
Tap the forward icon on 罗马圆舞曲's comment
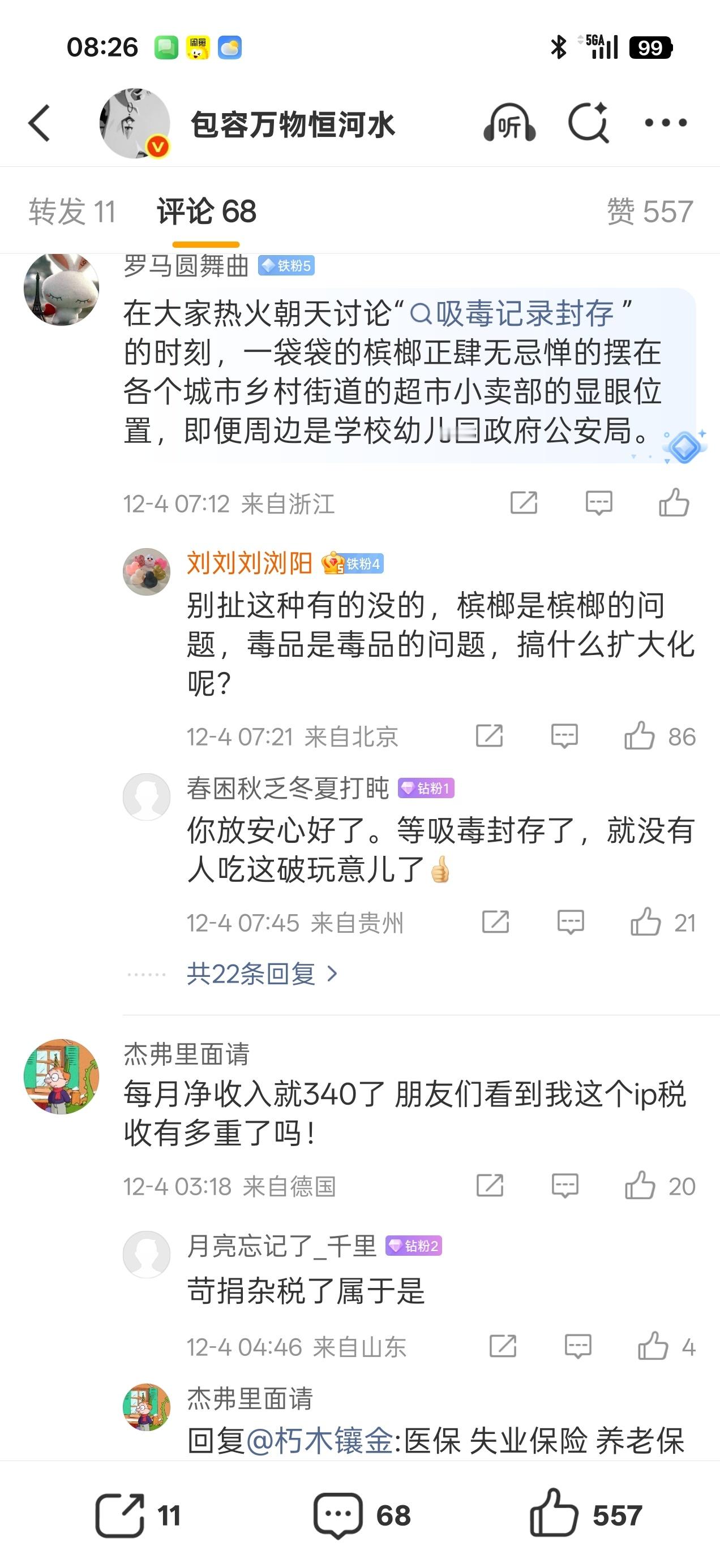pos(525,502)
